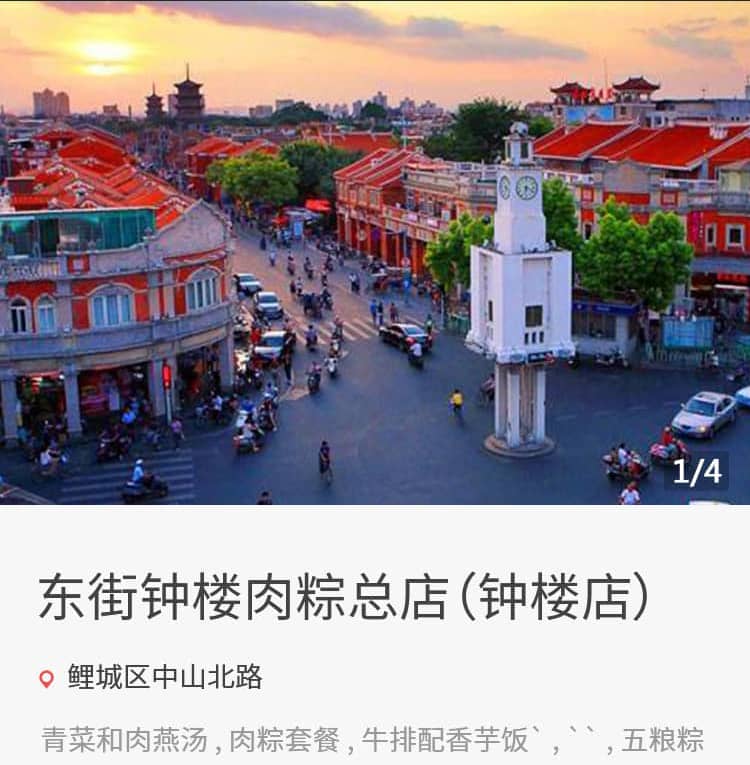The width and height of the screenshot is (750, 765).
Task: Open the clock tower street photo gallery
Action: coord(375,252)
